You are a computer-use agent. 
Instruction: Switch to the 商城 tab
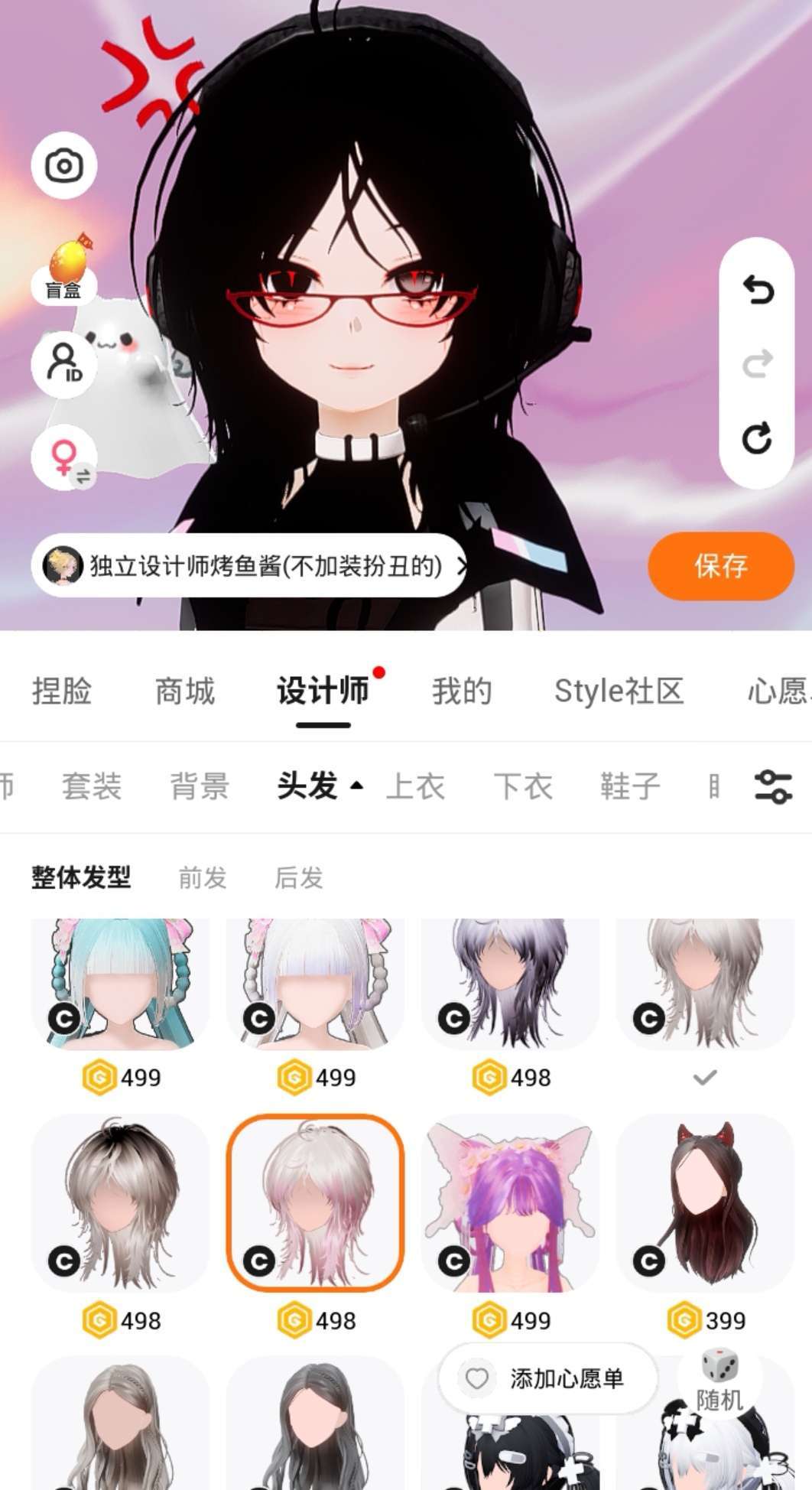pos(185,691)
